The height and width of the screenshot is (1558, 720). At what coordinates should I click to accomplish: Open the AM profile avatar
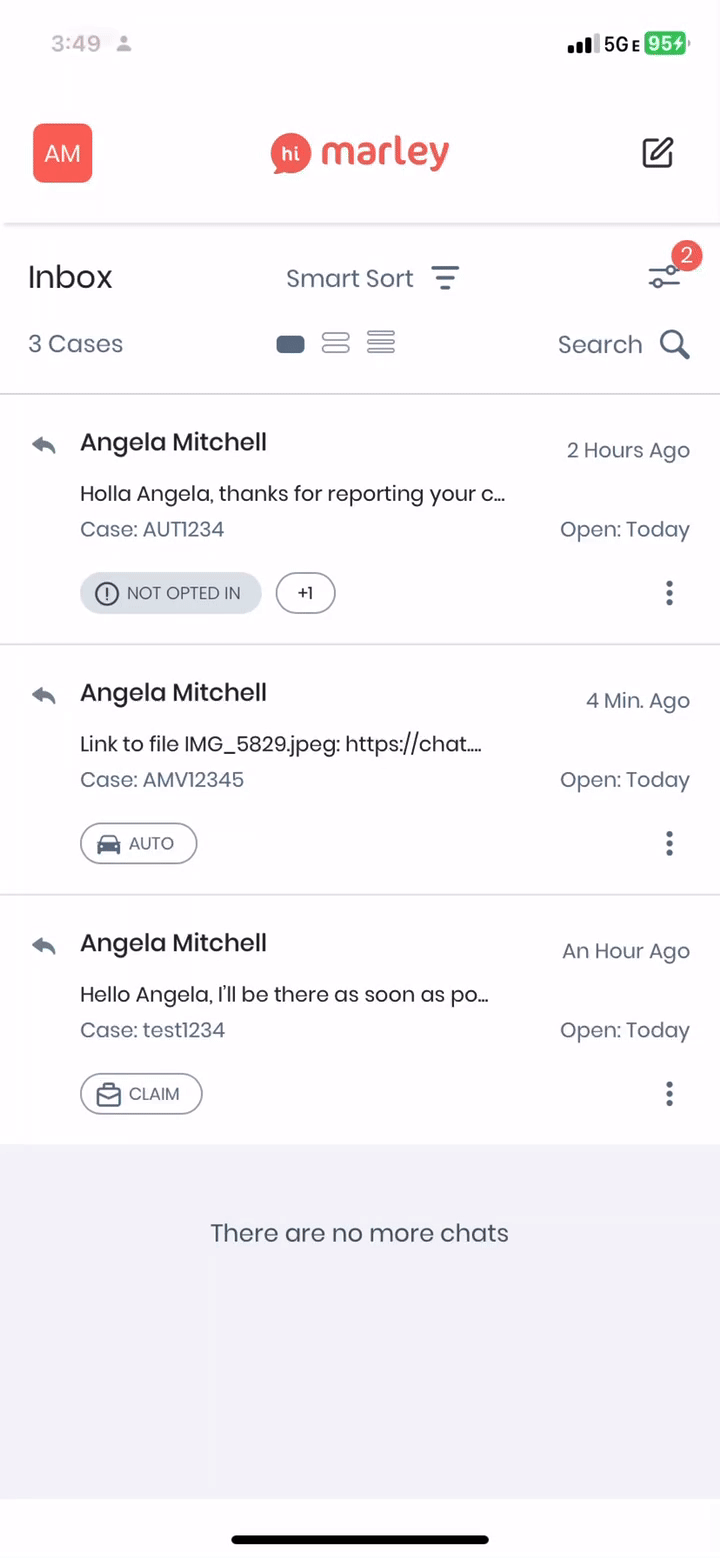(x=63, y=153)
